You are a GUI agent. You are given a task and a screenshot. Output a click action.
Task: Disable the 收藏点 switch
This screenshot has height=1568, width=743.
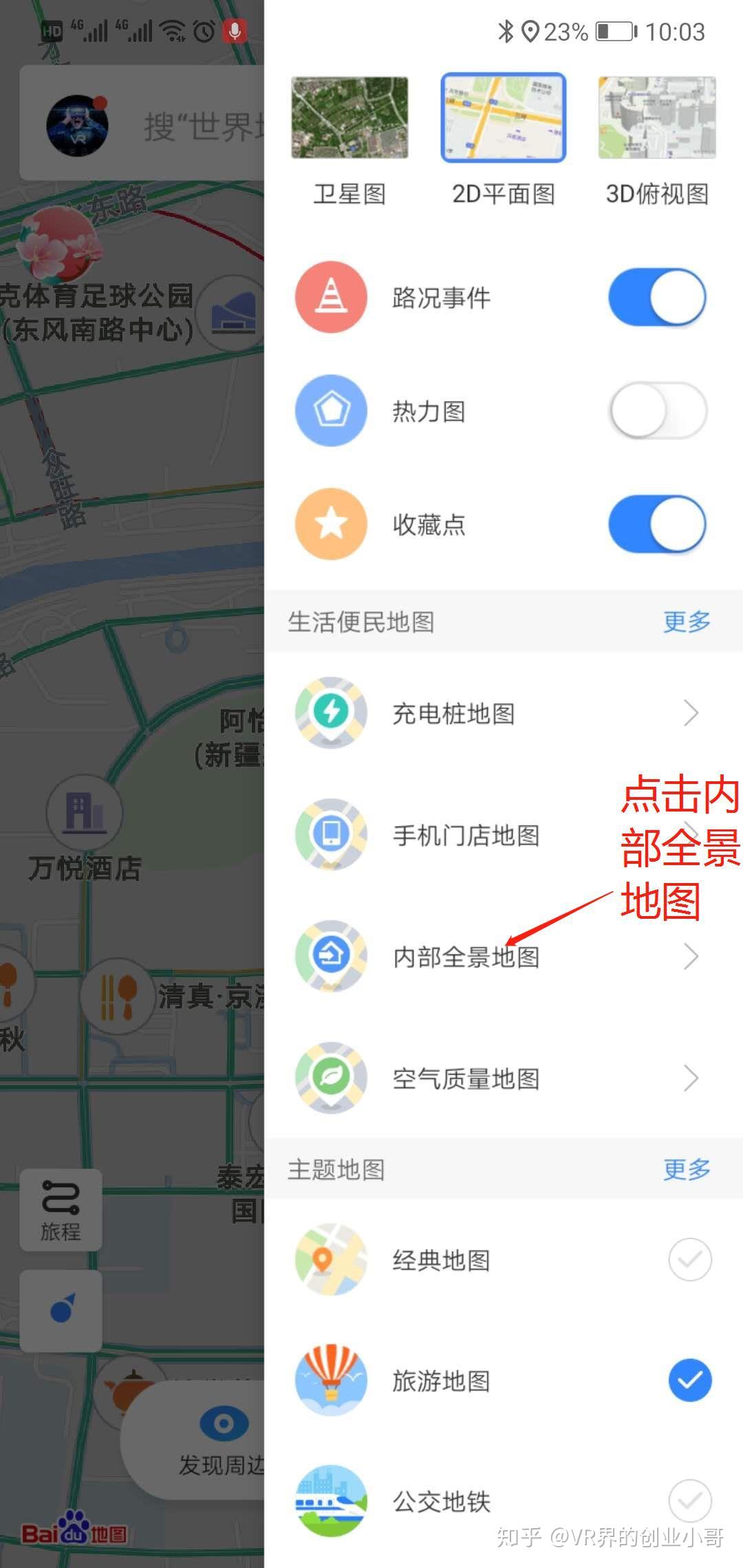[657, 524]
